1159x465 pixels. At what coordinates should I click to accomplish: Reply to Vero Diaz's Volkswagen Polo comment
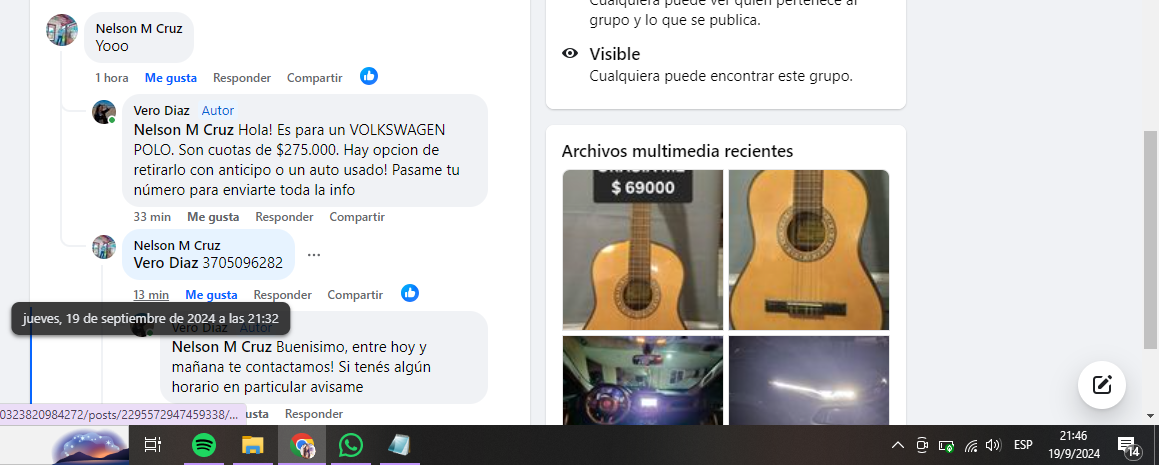284,216
